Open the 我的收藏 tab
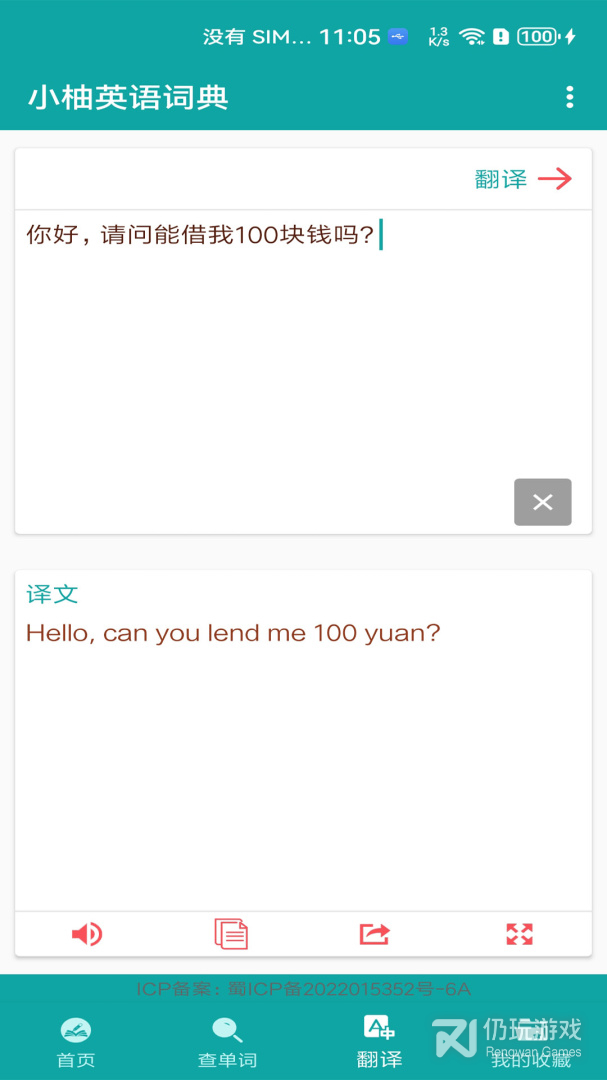The image size is (607, 1080). point(530,1041)
